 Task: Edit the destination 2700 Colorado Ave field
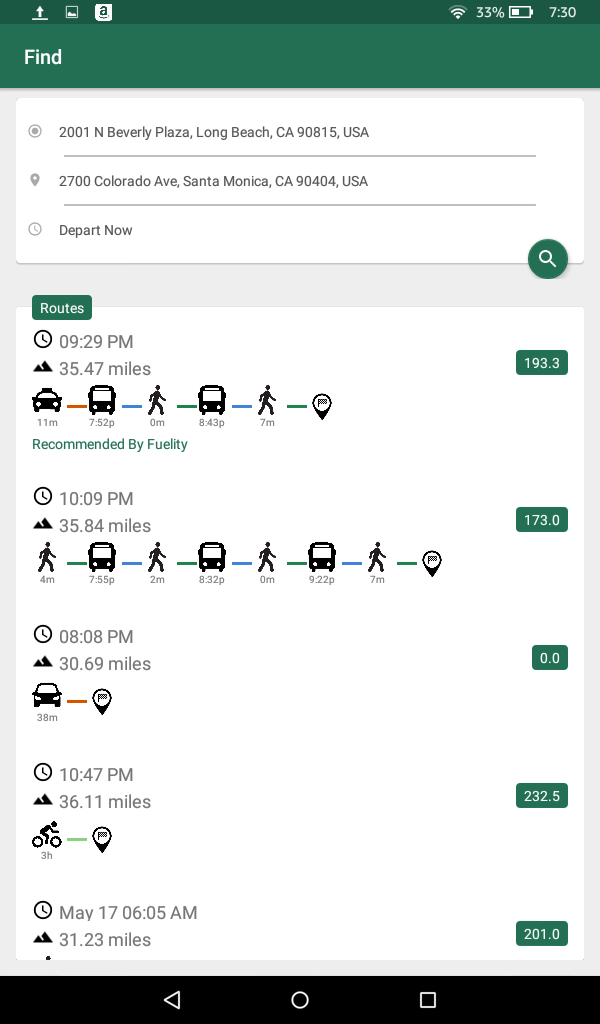pyautogui.click(x=214, y=181)
